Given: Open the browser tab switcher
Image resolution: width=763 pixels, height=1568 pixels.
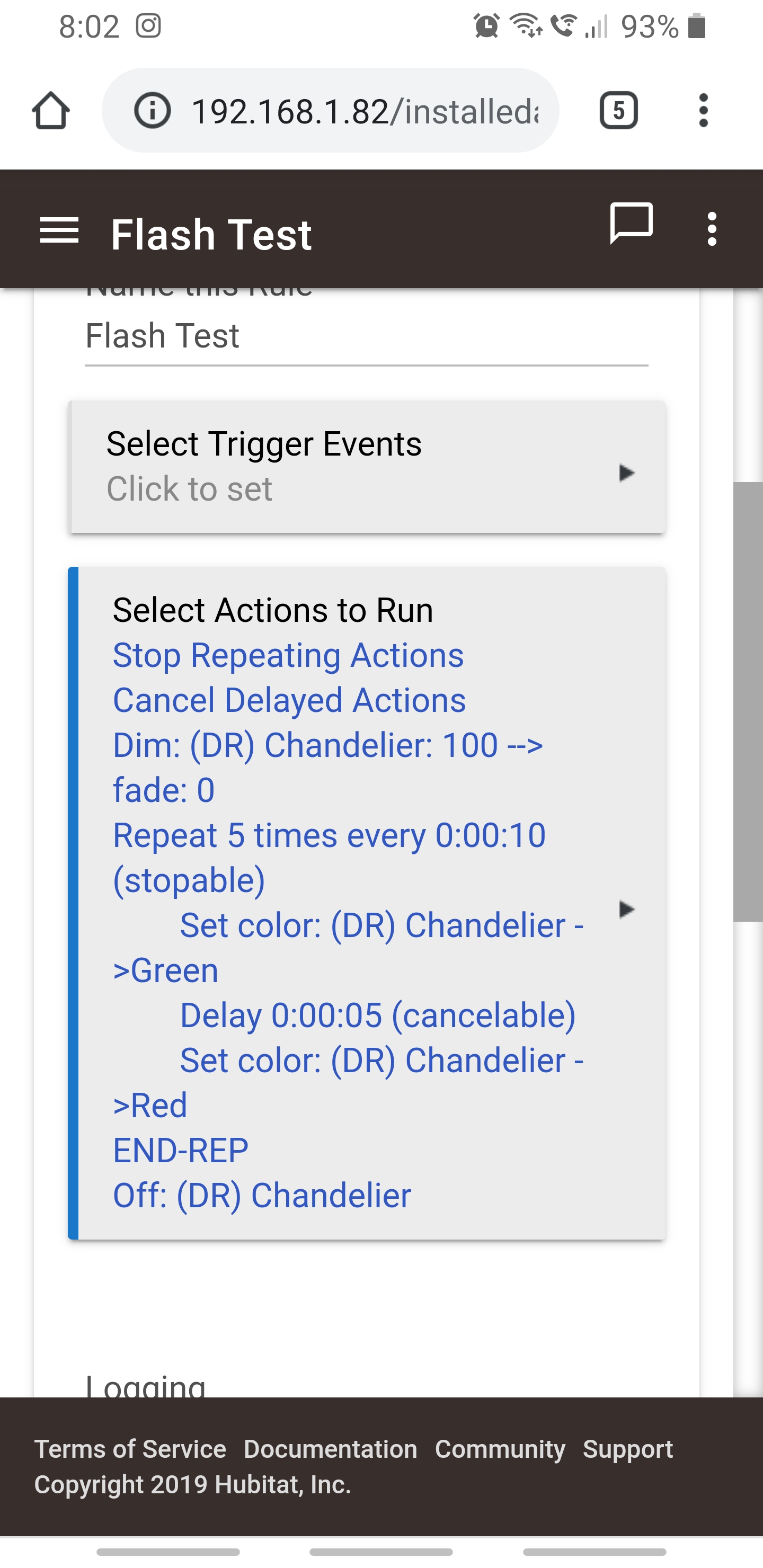Looking at the screenshot, I should pyautogui.click(x=619, y=111).
